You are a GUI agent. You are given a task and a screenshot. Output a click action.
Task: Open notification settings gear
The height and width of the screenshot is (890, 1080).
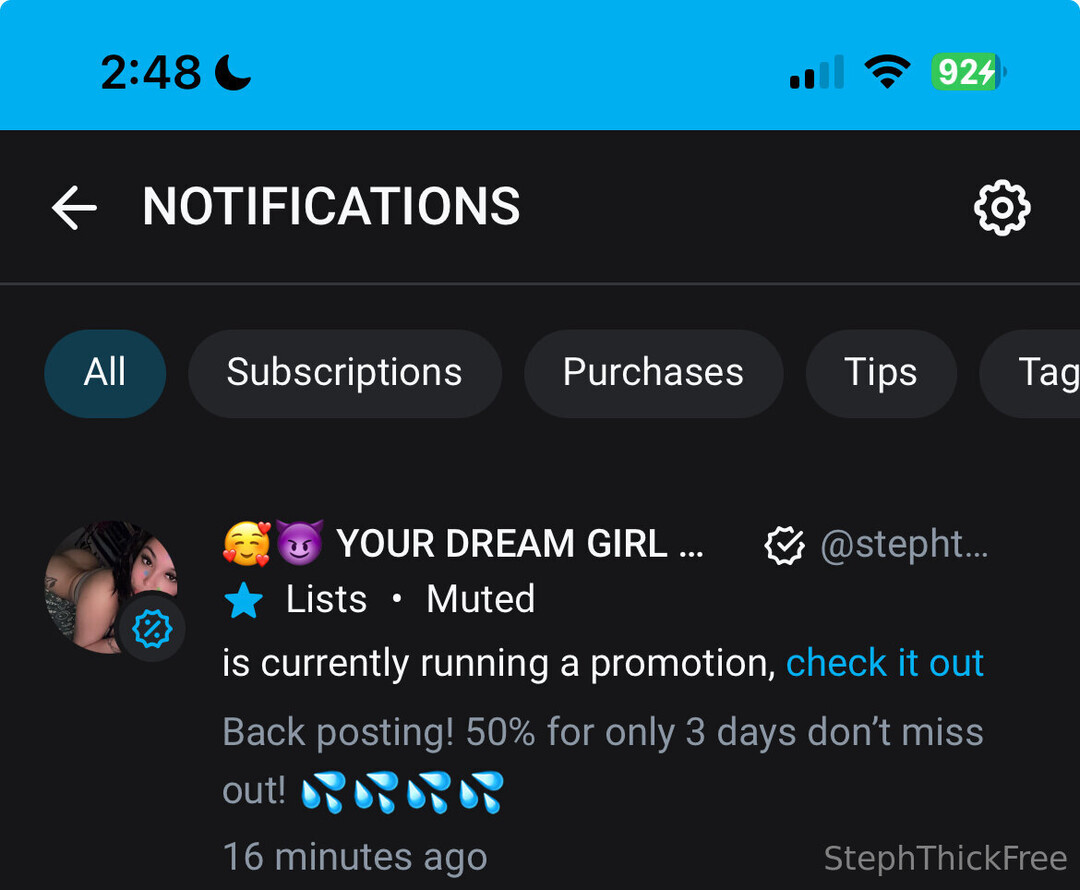[x=1001, y=208]
